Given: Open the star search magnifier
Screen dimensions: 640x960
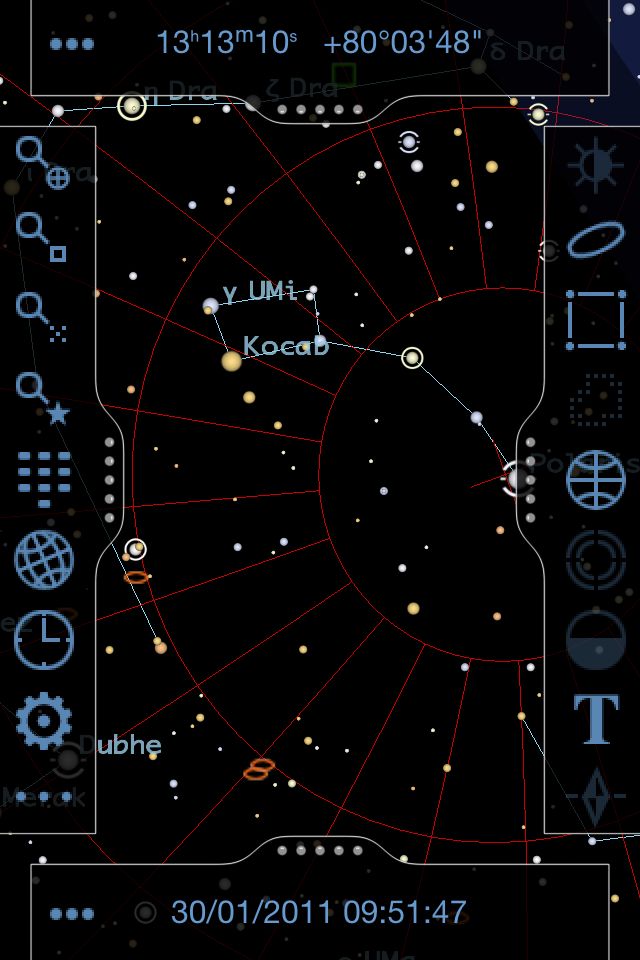Looking at the screenshot, I should [x=43, y=397].
